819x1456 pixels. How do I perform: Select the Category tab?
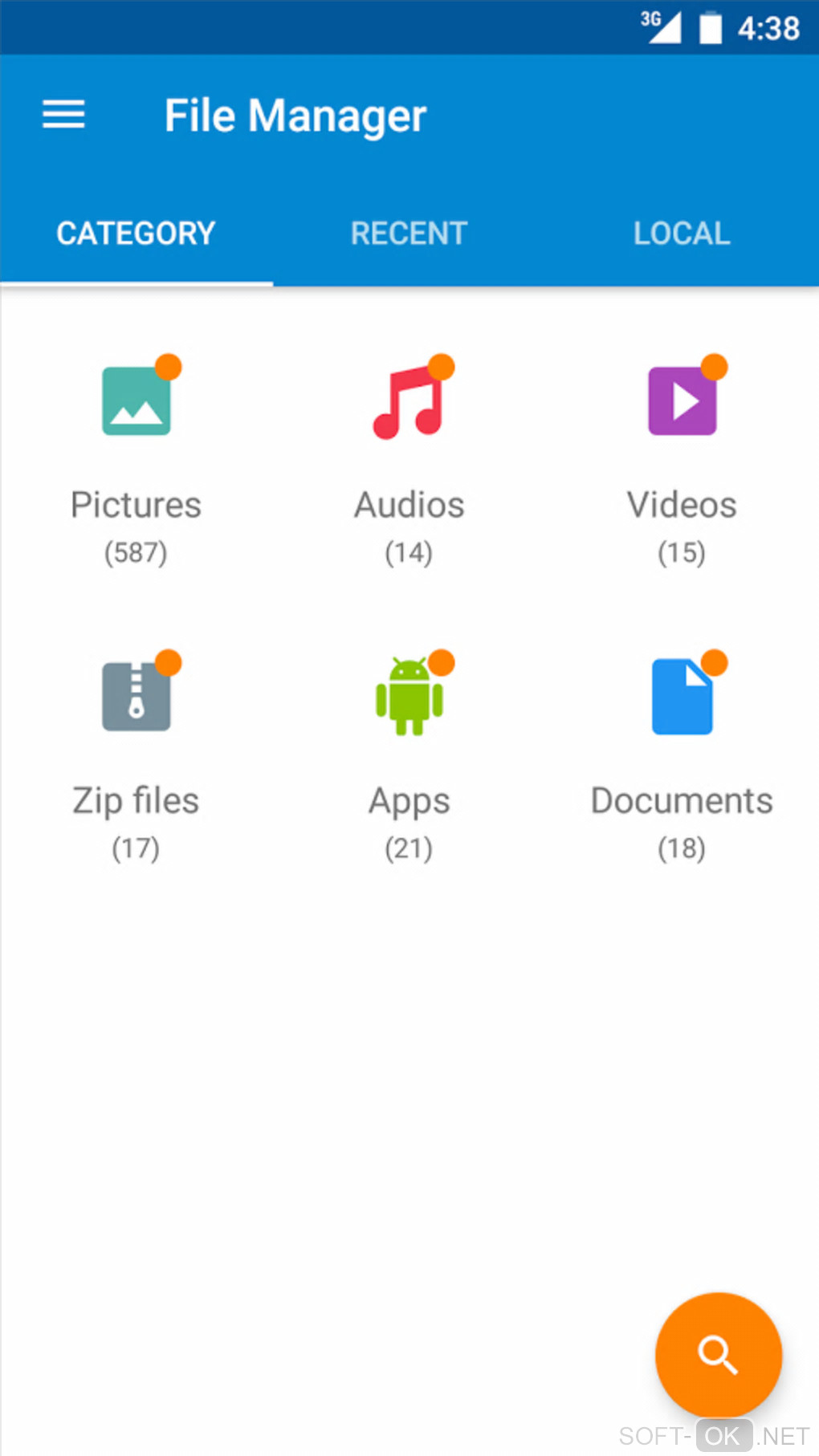pyautogui.click(x=136, y=234)
